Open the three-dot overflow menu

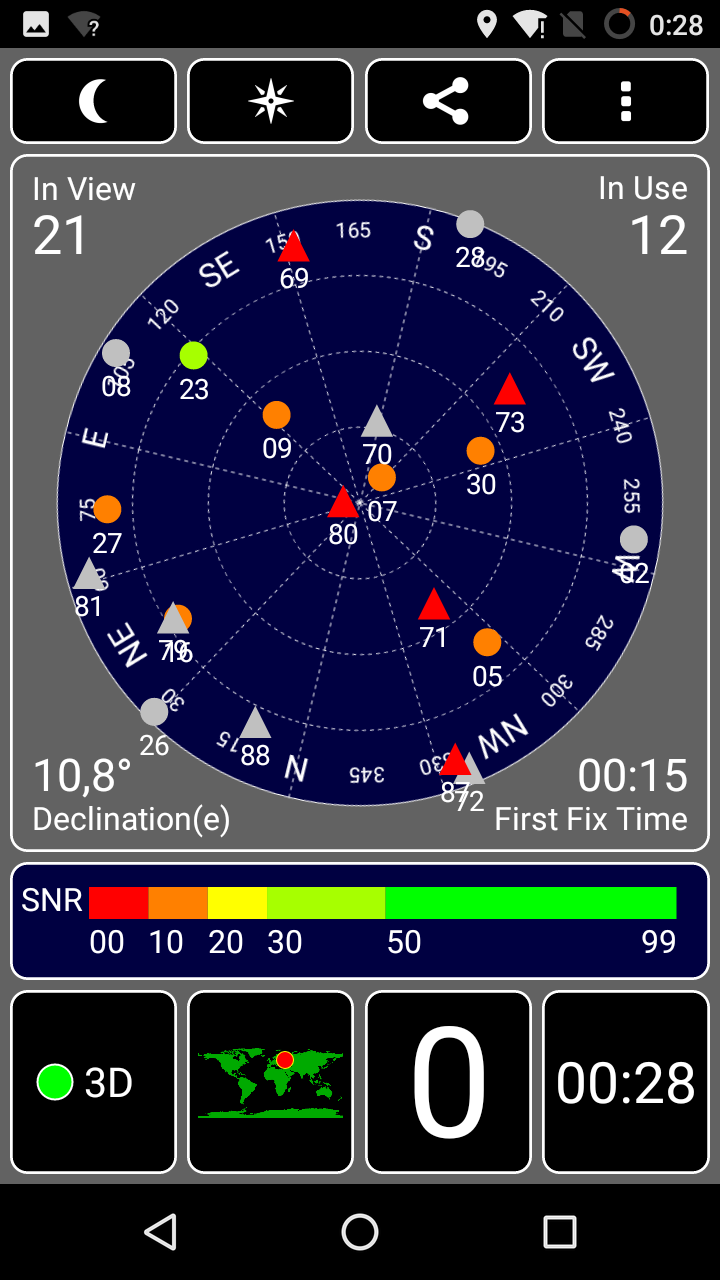[626, 101]
